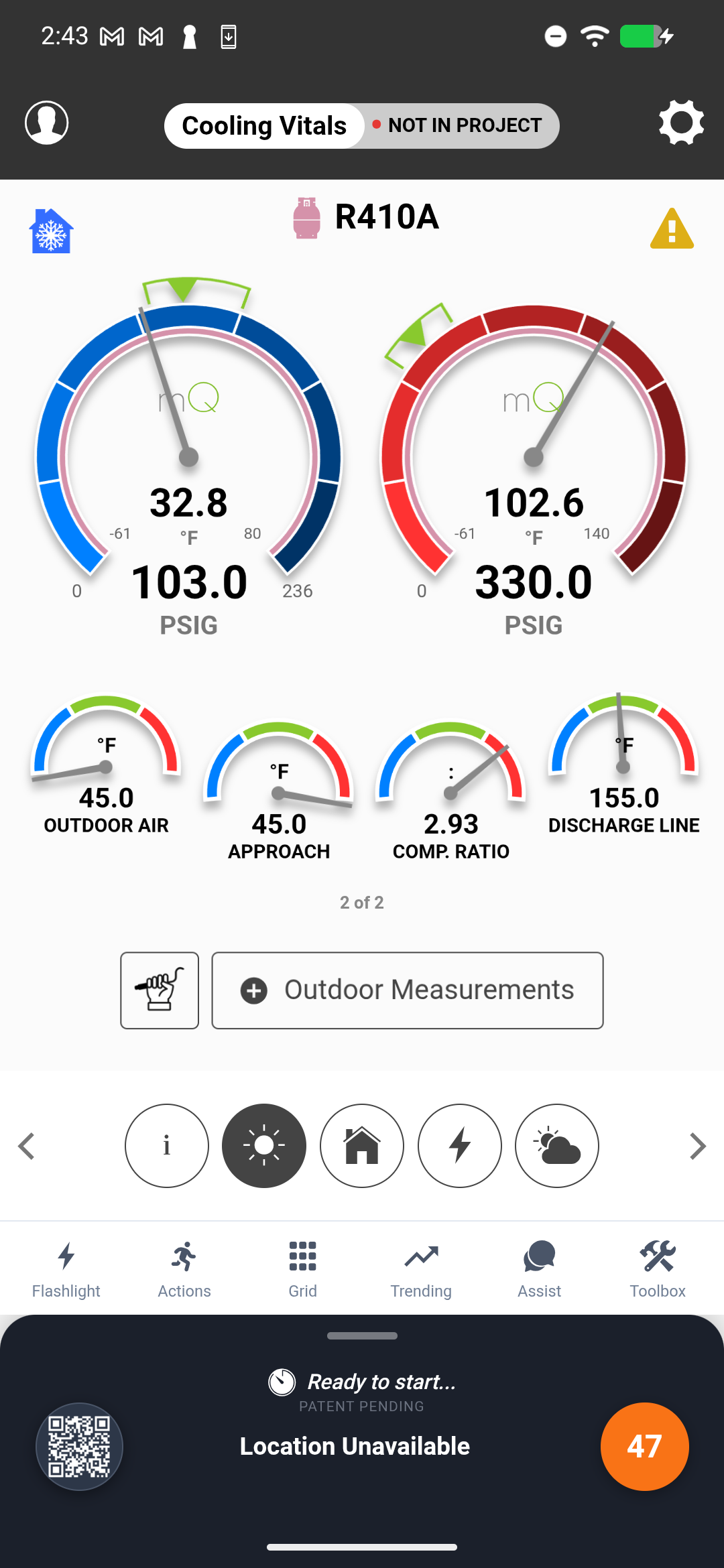
Task: Tap the orange 47 readiness badge
Action: [x=644, y=1446]
